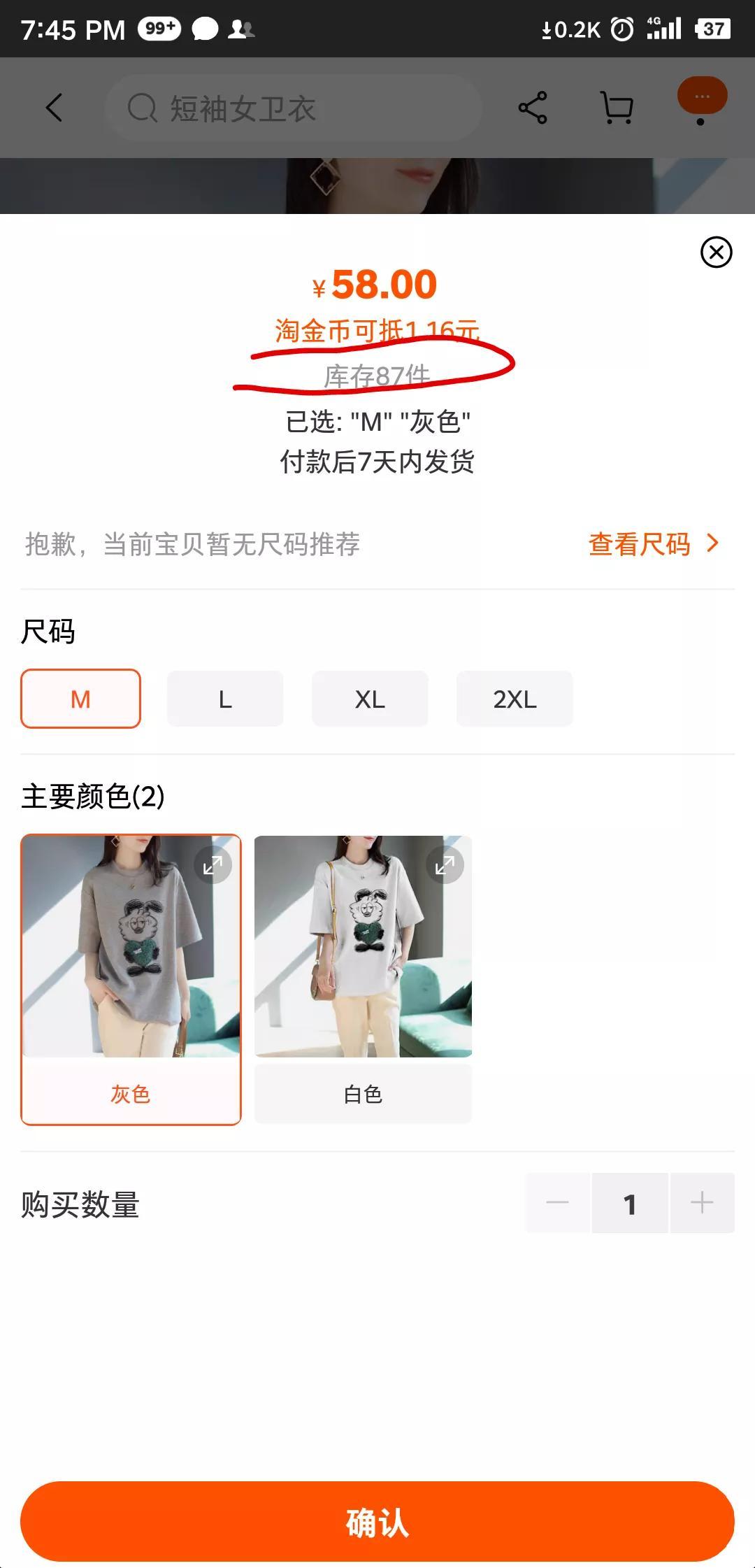Increase purchase quantity with plus
The image size is (755, 1568).
[702, 1203]
